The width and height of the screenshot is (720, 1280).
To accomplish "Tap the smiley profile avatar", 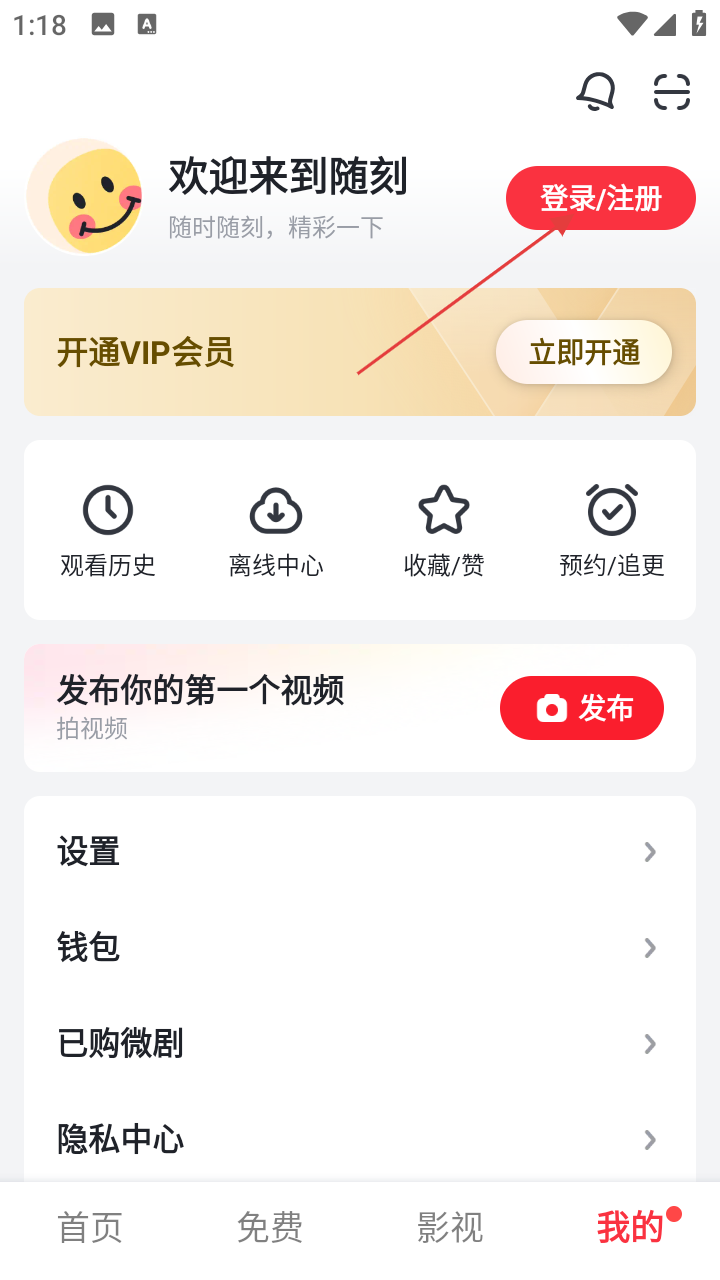I will (86, 196).
